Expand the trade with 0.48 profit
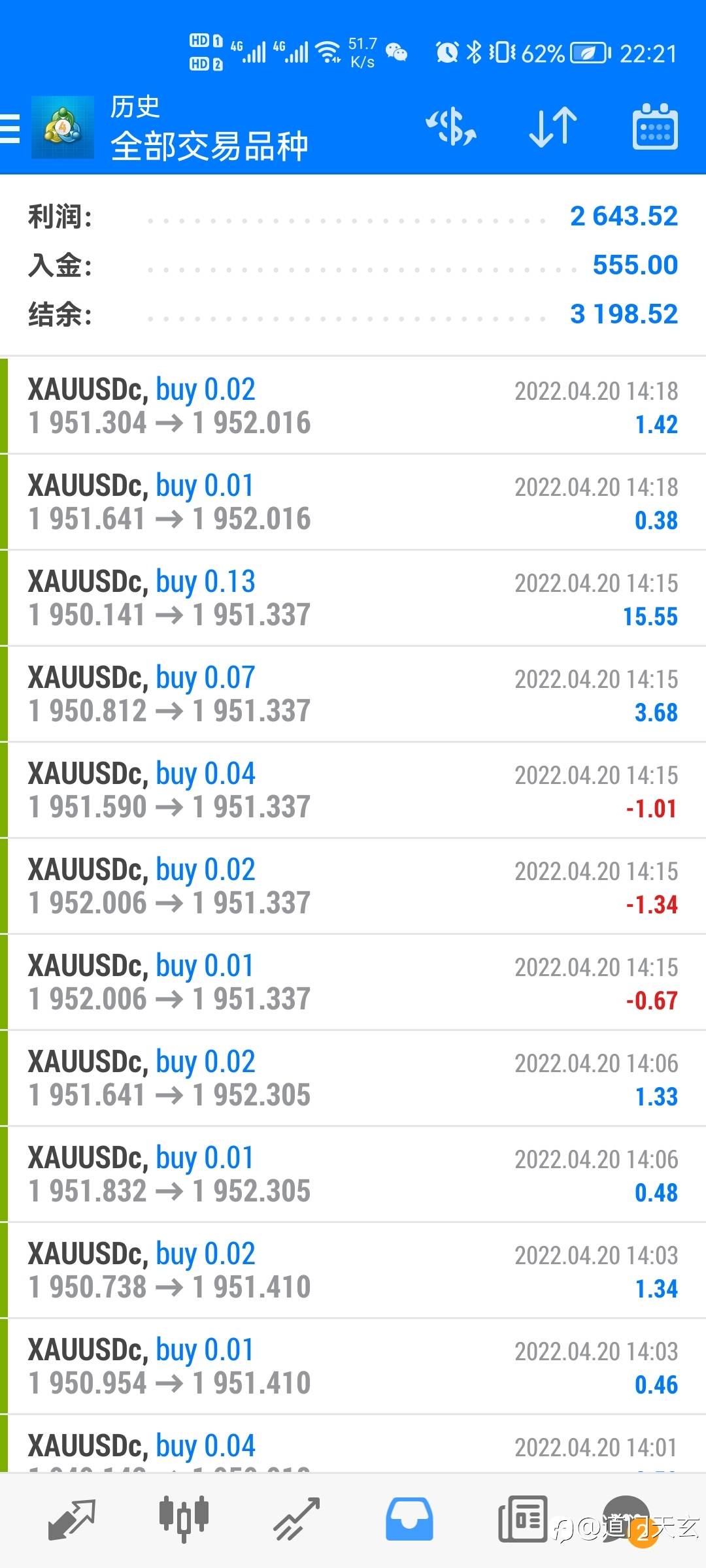 click(x=353, y=1174)
